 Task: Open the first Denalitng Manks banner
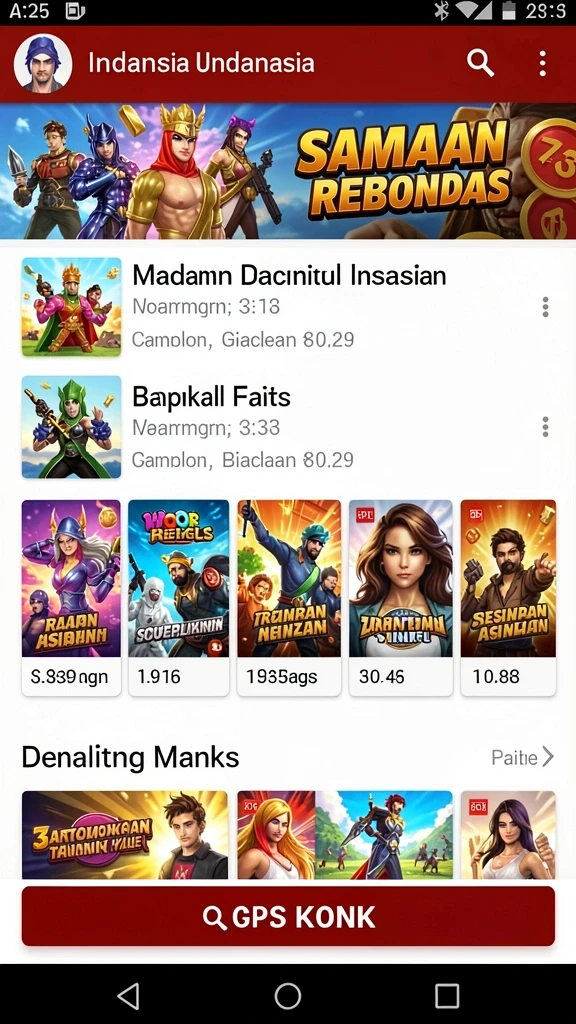[x=125, y=835]
